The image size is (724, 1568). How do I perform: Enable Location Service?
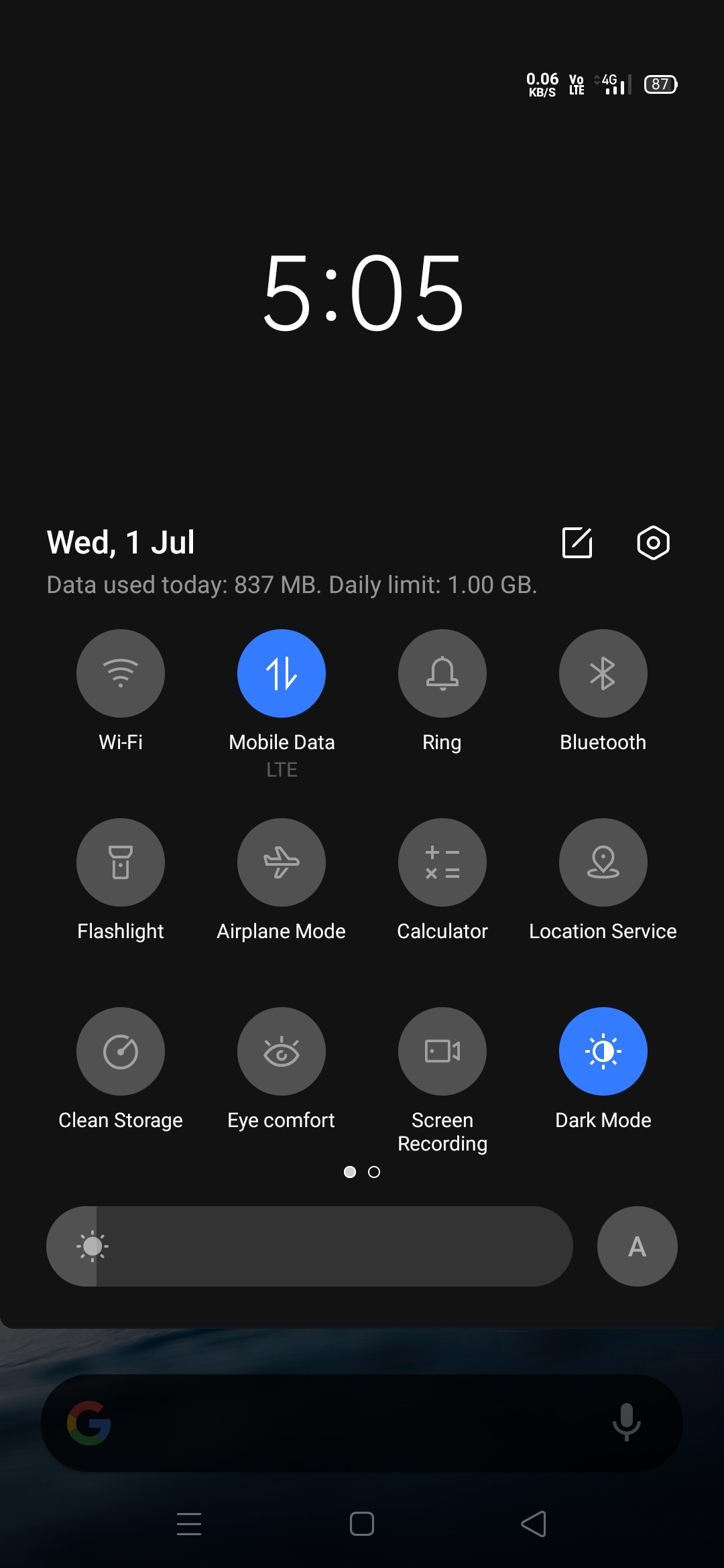603,862
